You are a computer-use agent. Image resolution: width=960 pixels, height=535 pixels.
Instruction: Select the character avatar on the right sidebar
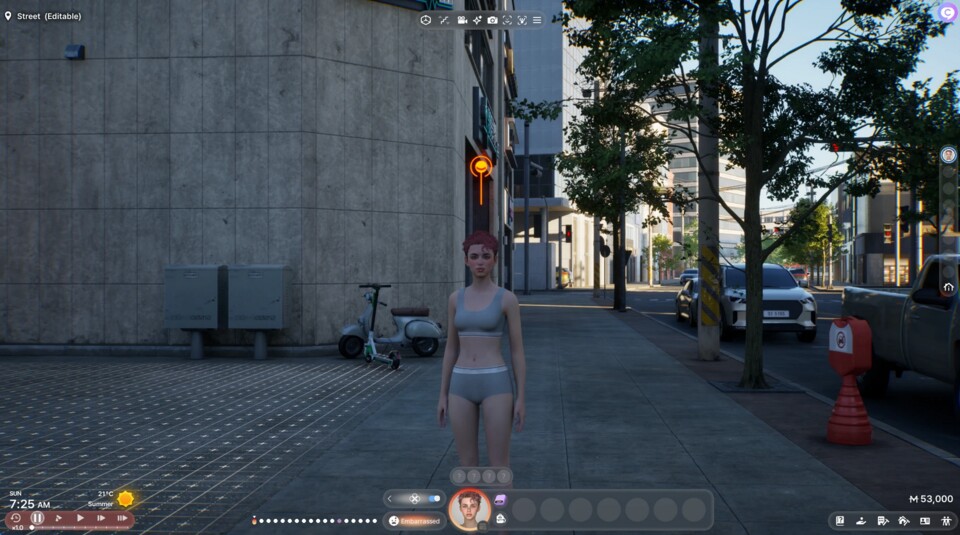pos(948,155)
